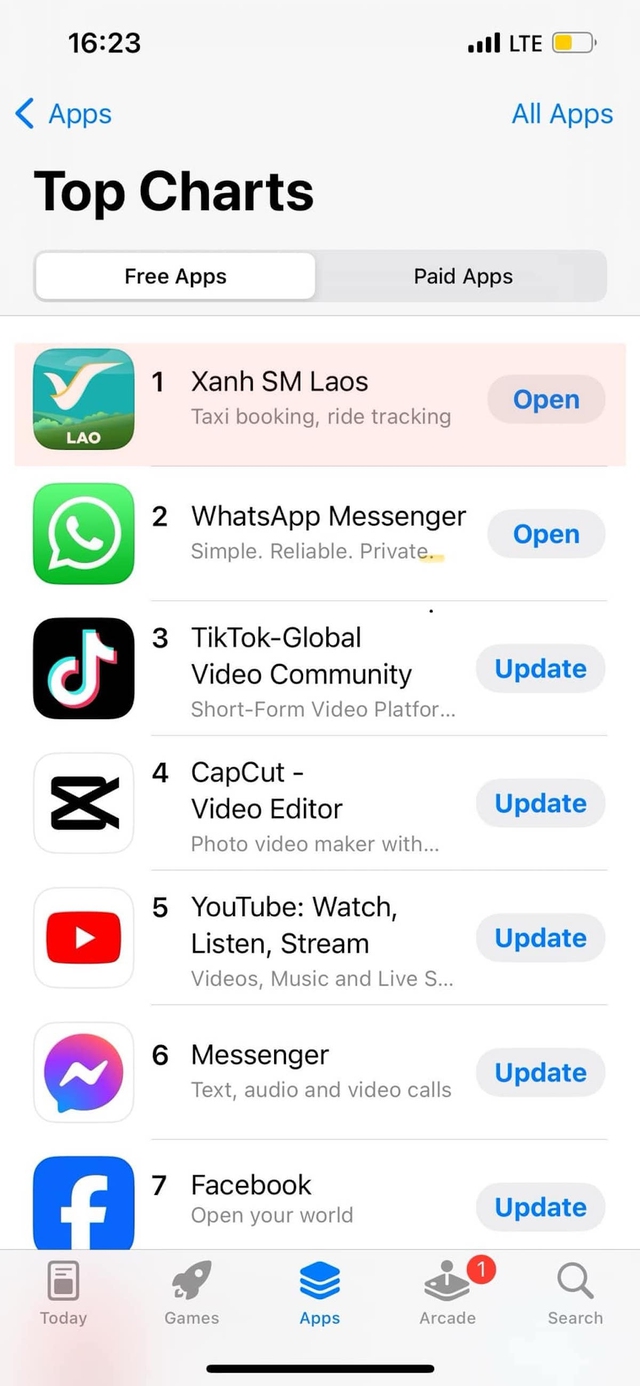This screenshot has height=1386, width=640.
Task: Go to the Games tab
Action: (191, 1292)
